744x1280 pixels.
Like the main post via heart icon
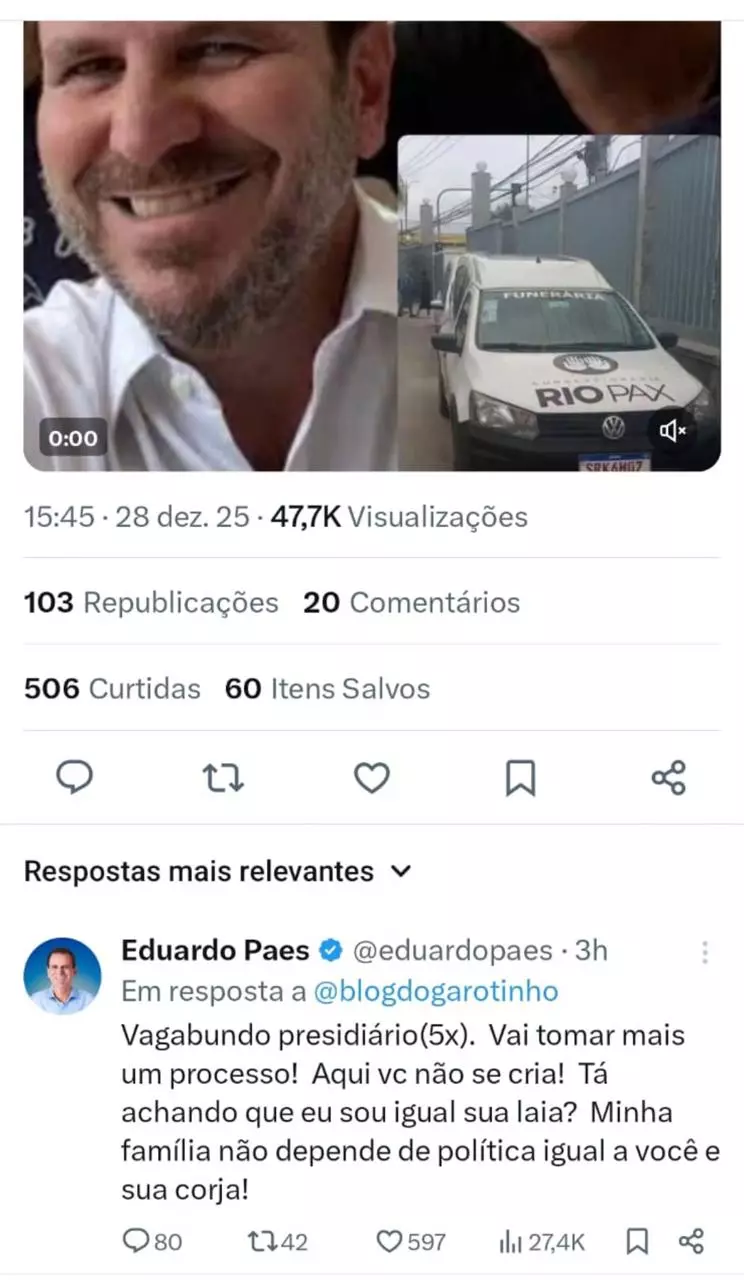tap(371, 778)
